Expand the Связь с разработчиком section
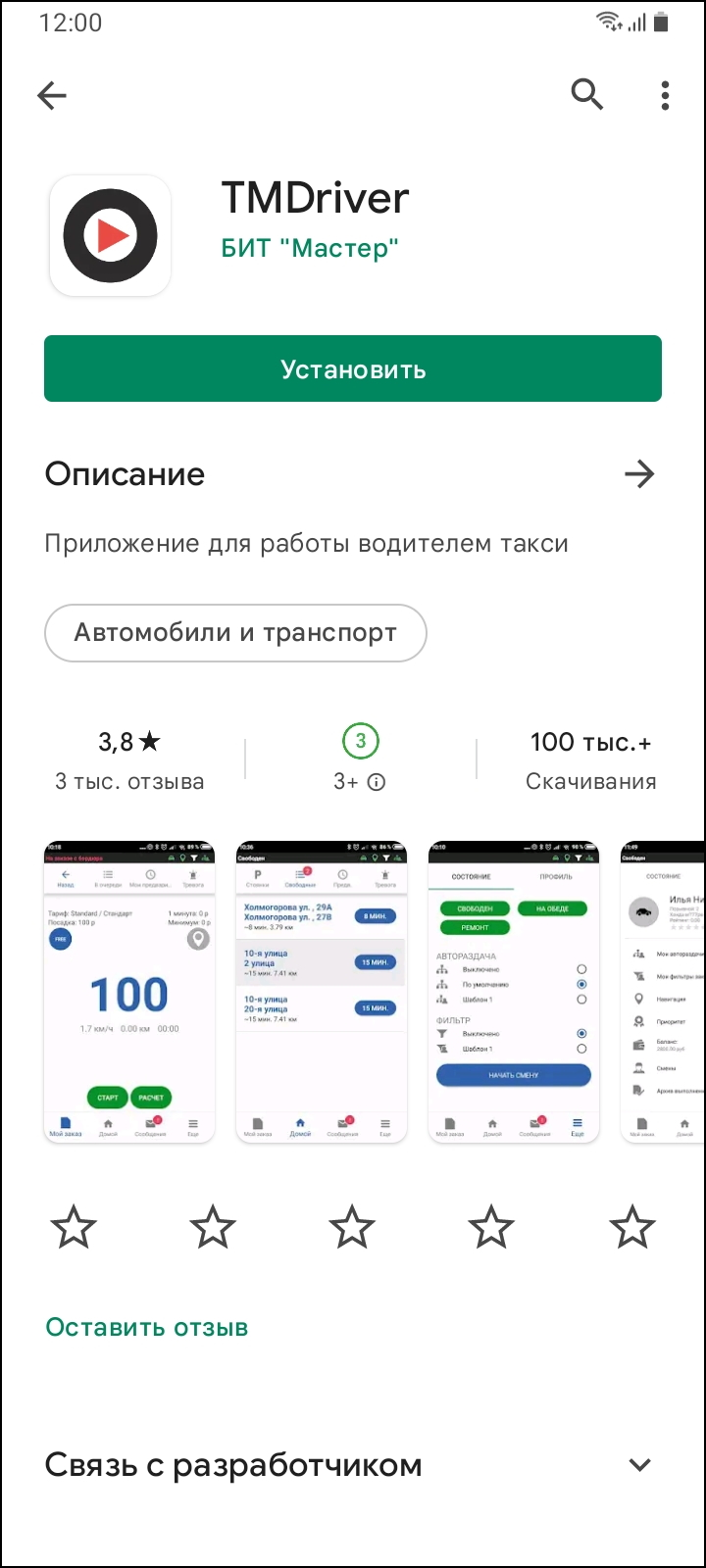Screen dimensions: 706x1568 (x=639, y=1465)
